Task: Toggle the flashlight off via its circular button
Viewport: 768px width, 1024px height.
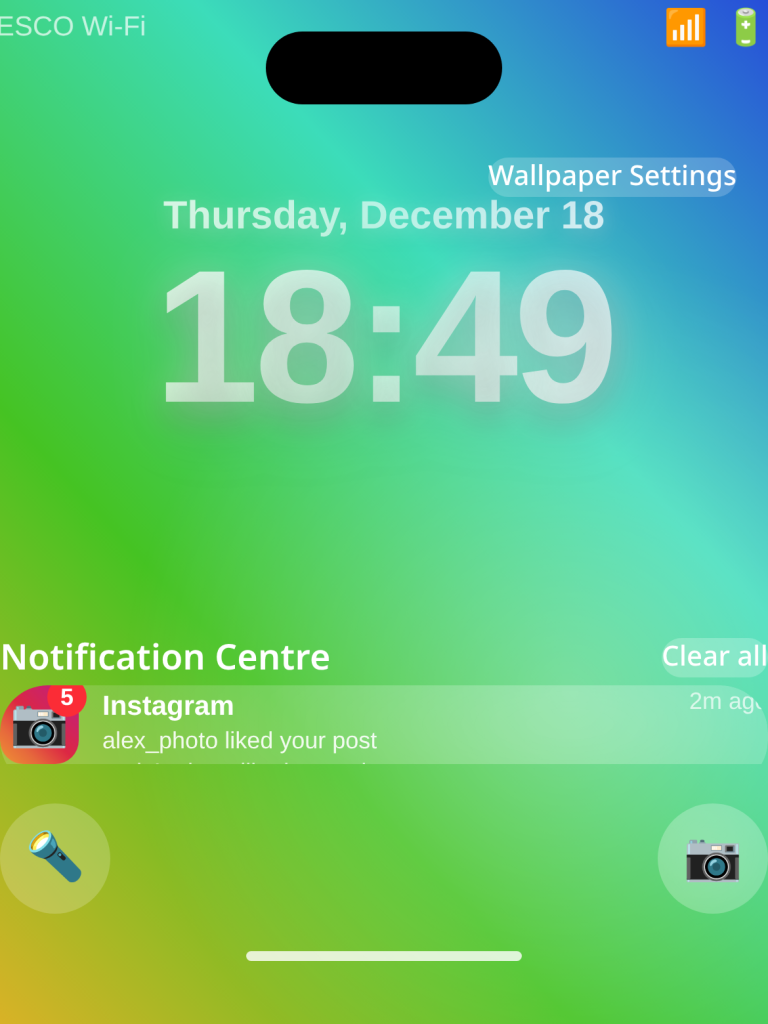Action: pyautogui.click(x=55, y=858)
